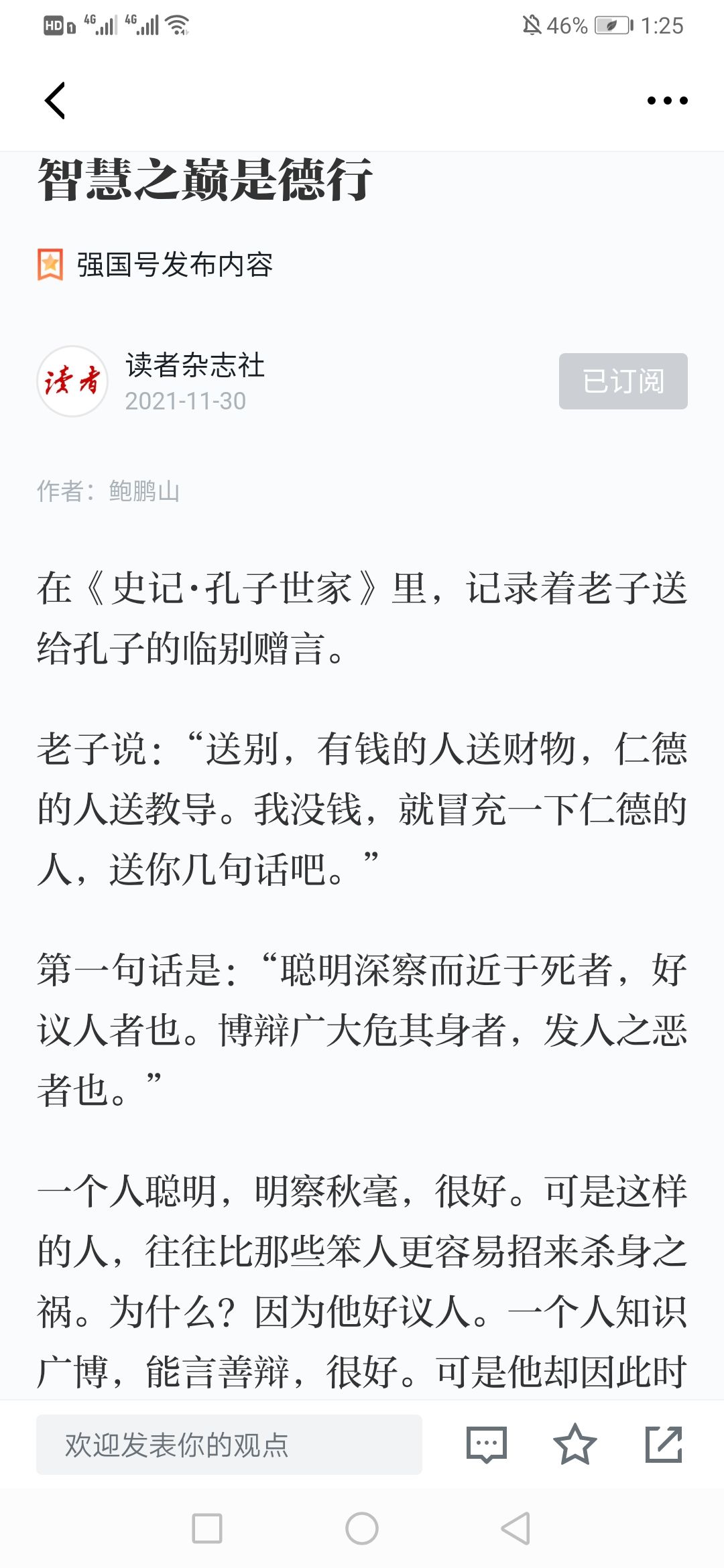The image size is (724, 1568).
Task: Tap the 欢迎发表你的观点 comment field
Action: pyautogui.click(x=229, y=1445)
